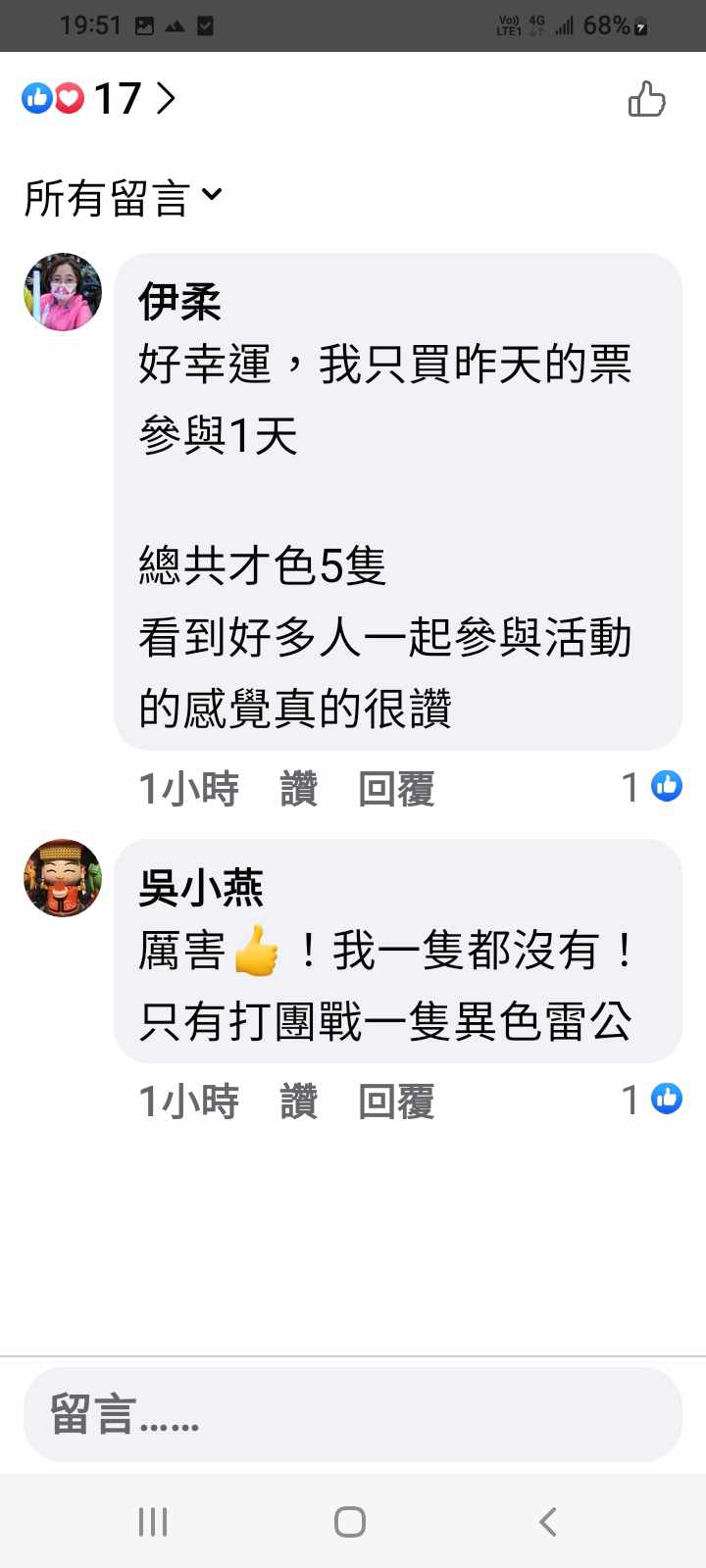Viewport: 706px width, 1568px height.
Task: View reactions on 吳小燕's comment
Action: click(x=652, y=1100)
